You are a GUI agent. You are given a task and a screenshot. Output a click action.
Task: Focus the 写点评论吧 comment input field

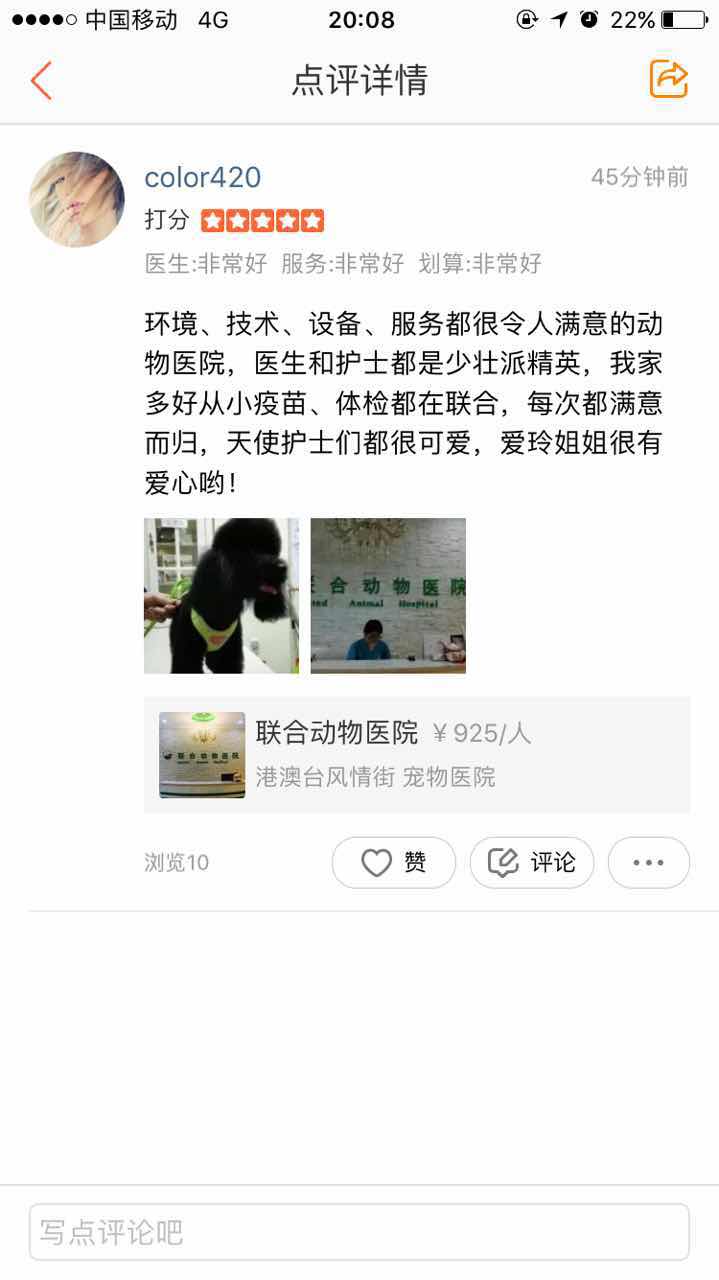click(x=359, y=1232)
